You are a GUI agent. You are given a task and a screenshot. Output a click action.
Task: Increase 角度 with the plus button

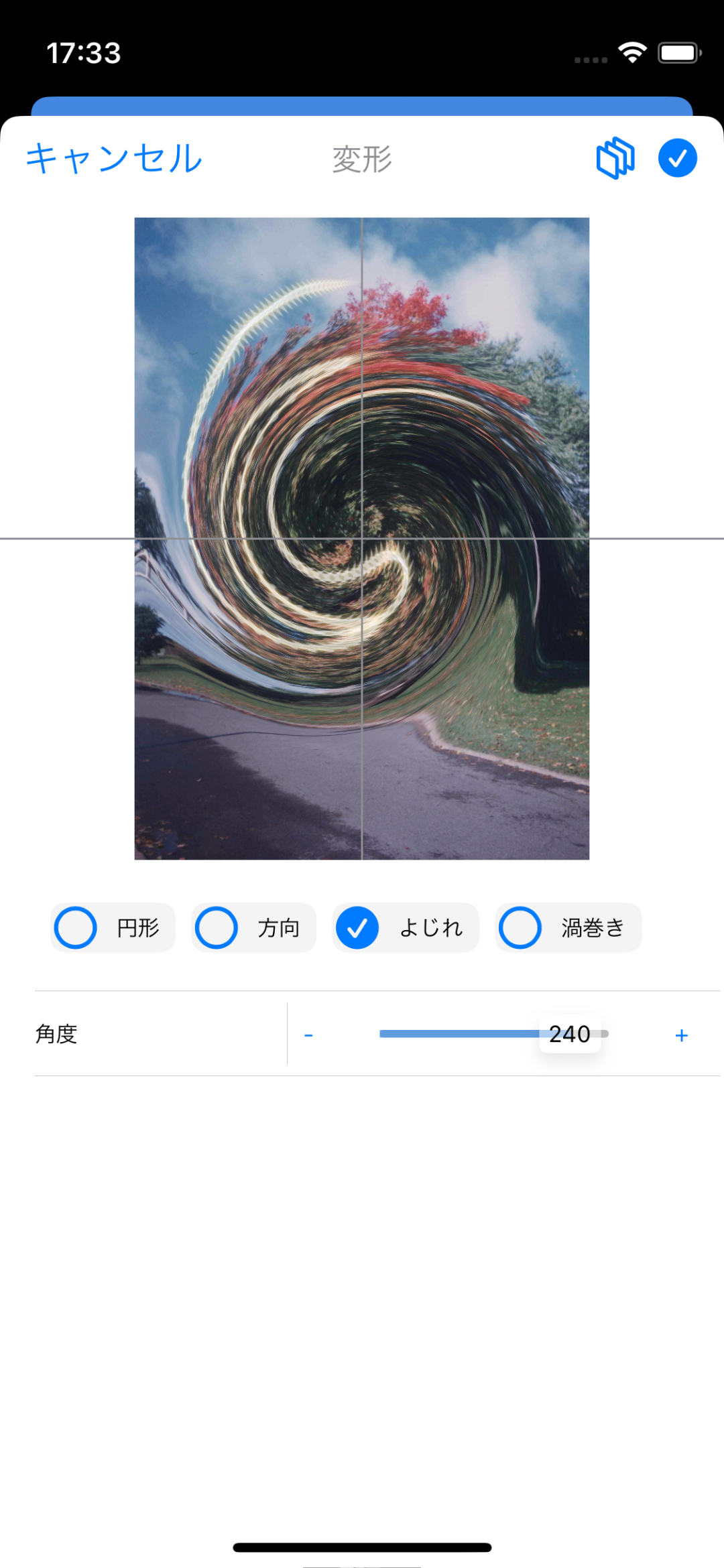(x=681, y=1035)
